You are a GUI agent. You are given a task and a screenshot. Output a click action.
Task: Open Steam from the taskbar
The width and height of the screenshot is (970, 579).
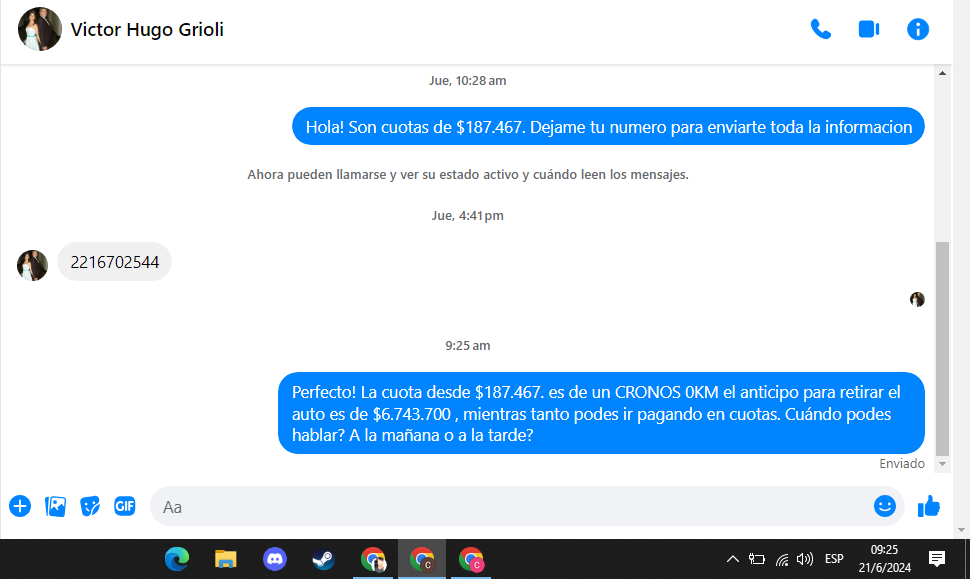click(x=323, y=559)
